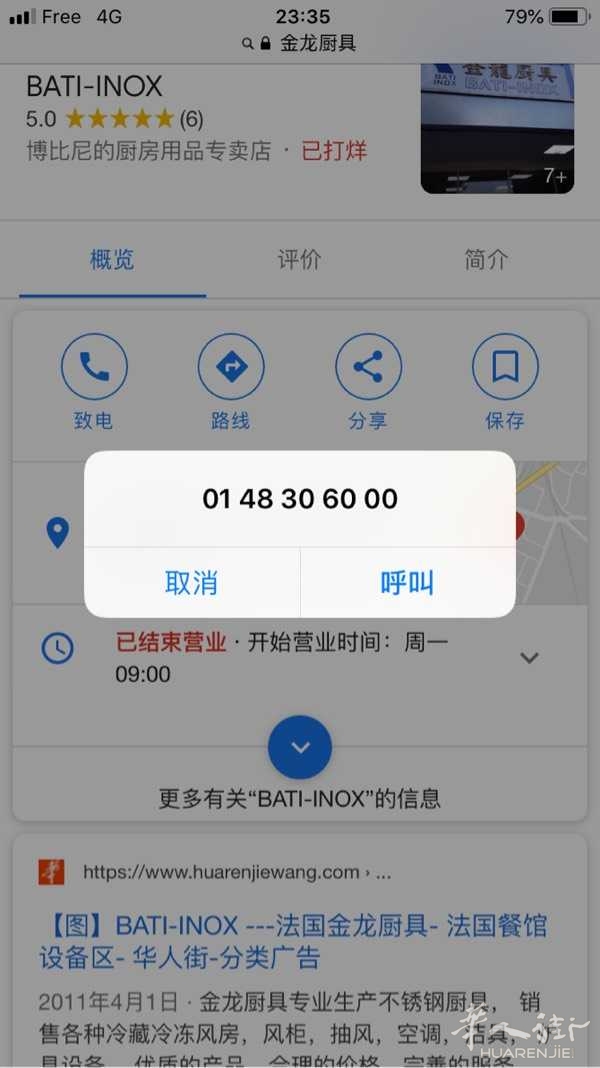Expand more info about BATI-INOX
600x1068 pixels.
point(300,747)
